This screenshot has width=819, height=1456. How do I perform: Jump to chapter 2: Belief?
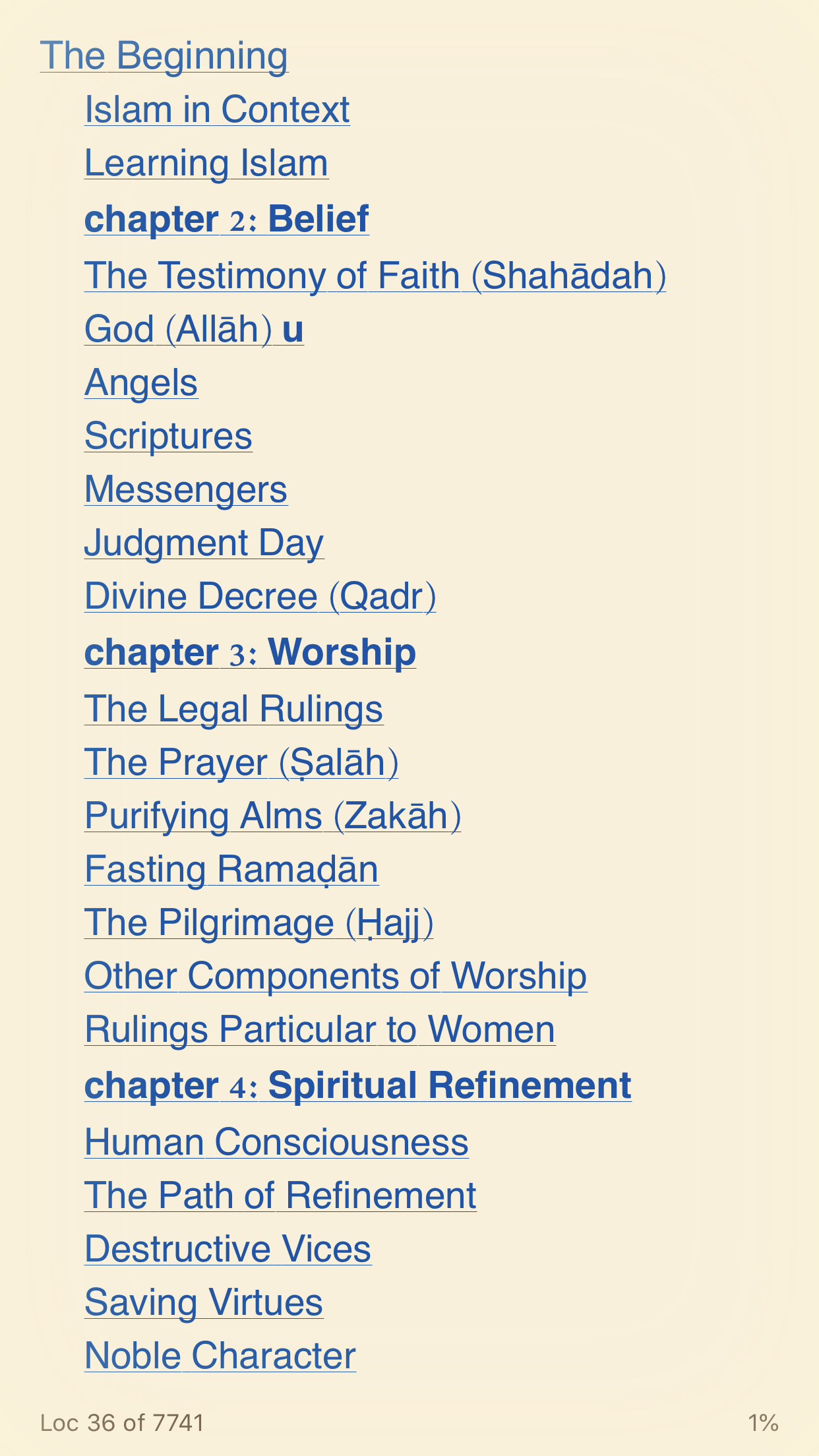[x=226, y=219]
